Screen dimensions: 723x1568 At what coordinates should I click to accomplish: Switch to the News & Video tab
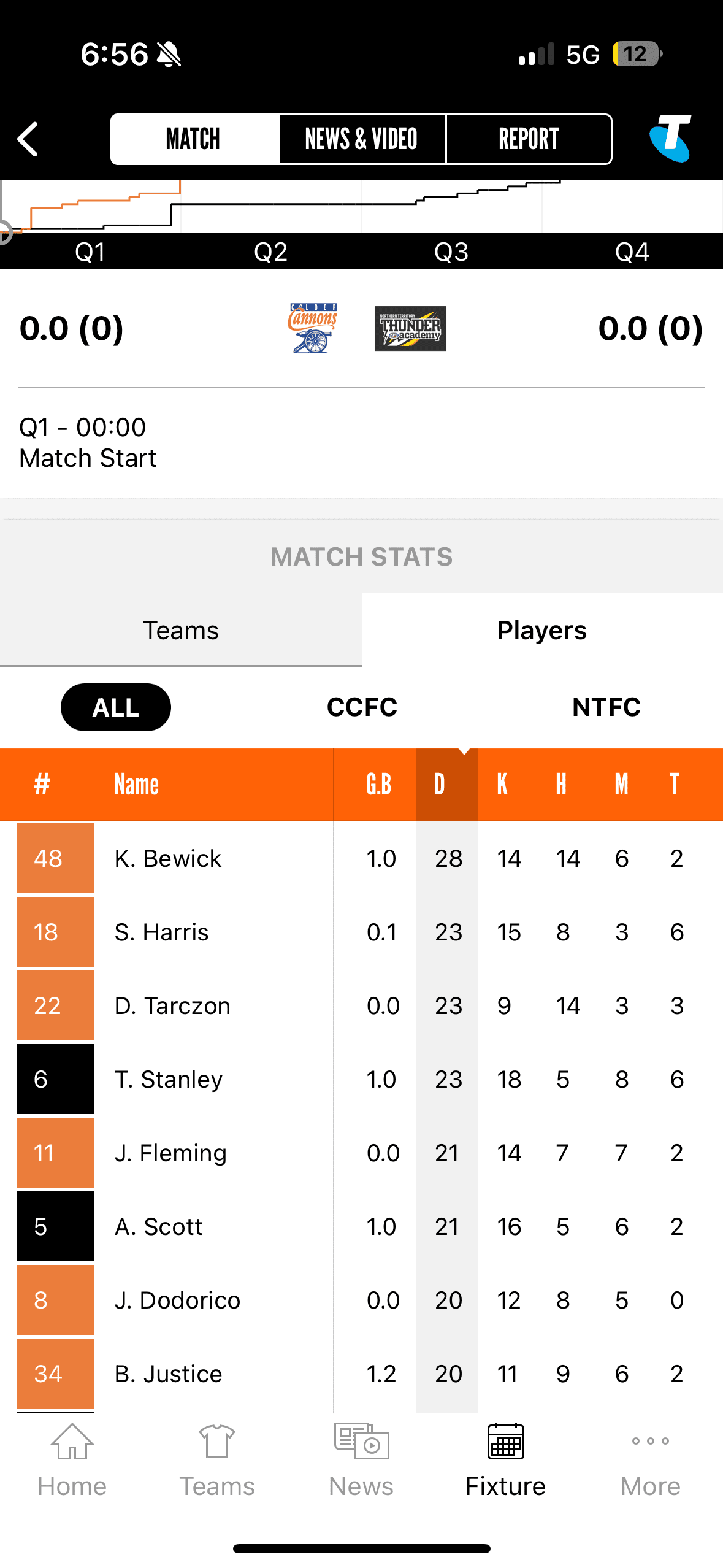[x=362, y=139]
